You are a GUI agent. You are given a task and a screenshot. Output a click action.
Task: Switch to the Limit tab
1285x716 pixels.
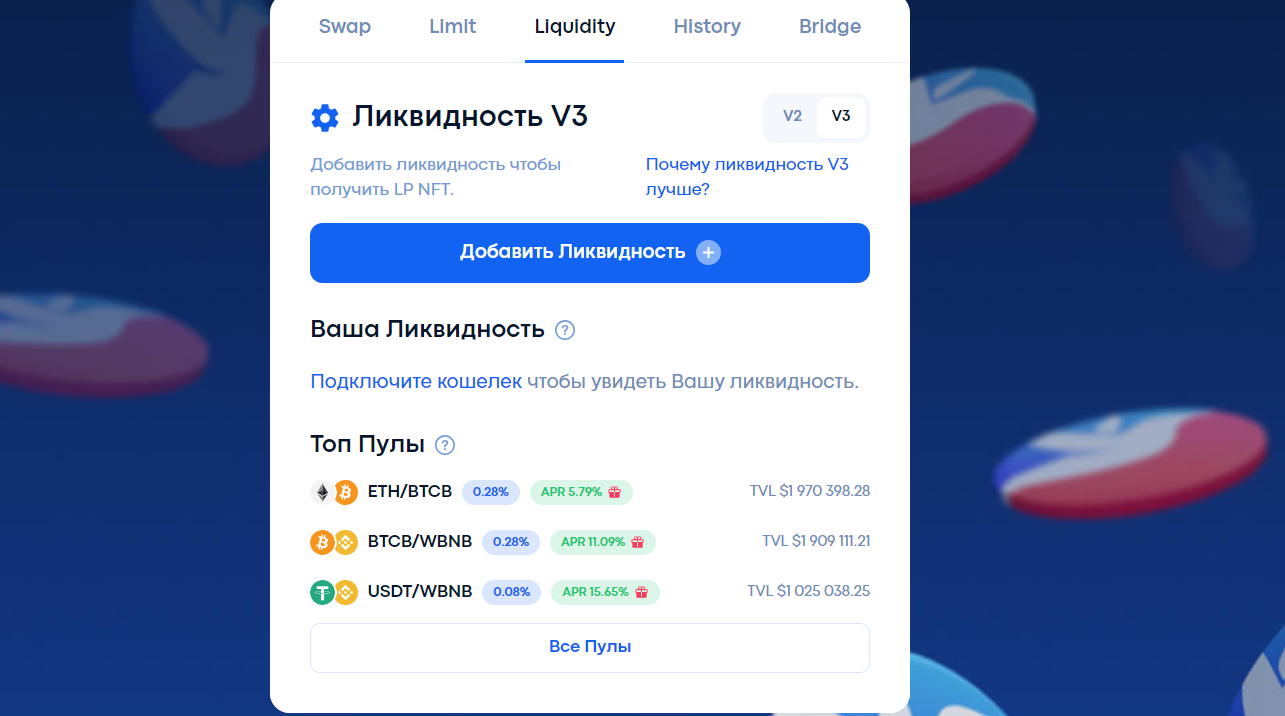coord(453,27)
